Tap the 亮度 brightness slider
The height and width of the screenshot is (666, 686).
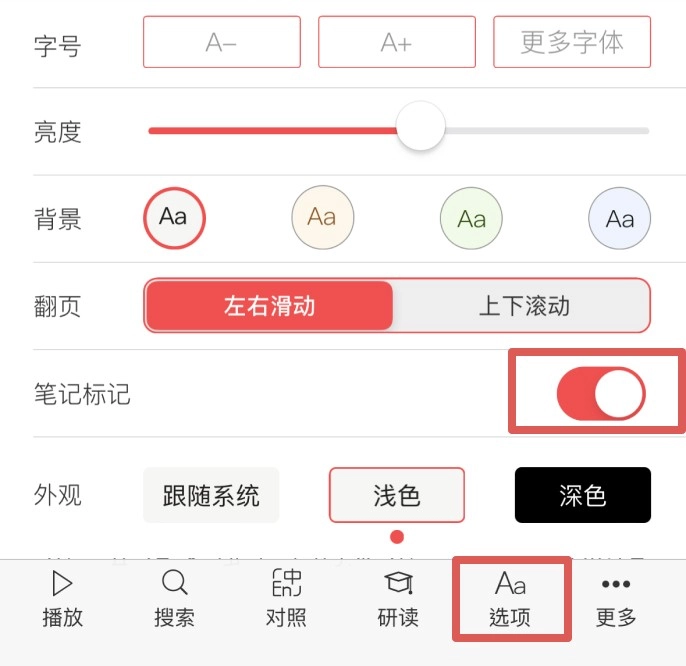coord(420,129)
